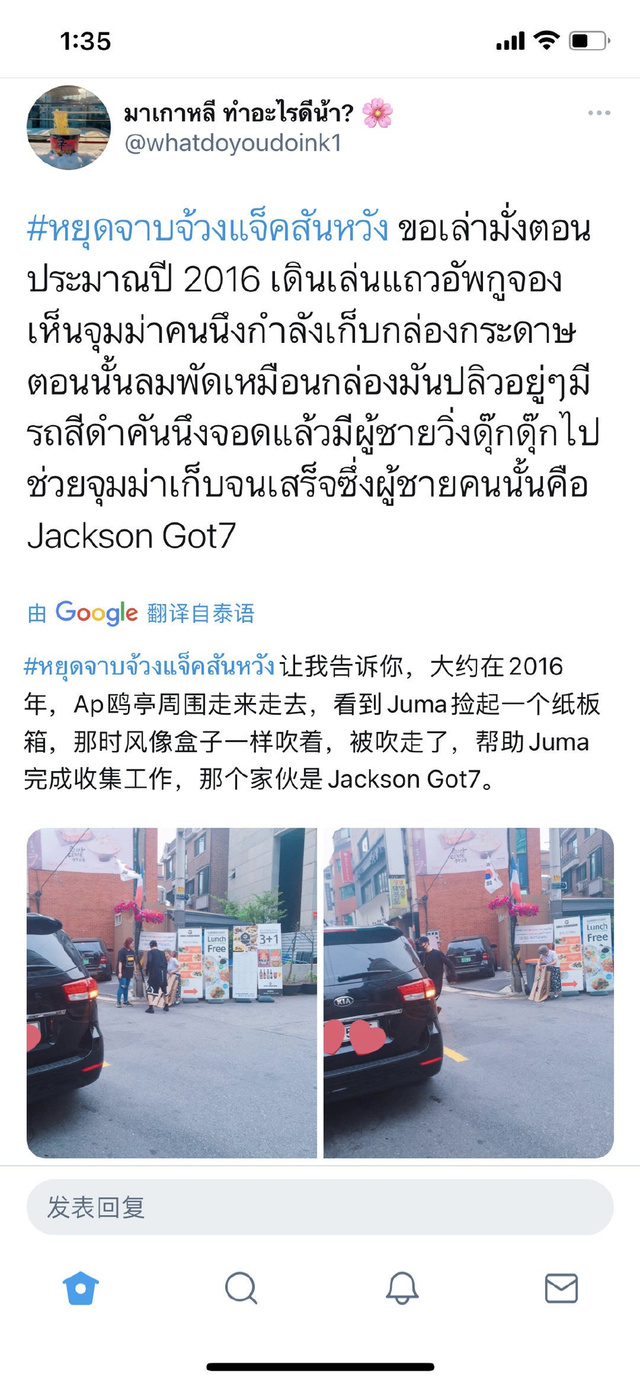Open the Messages envelope tab
The height and width of the screenshot is (1384, 640).
[x=561, y=1288]
